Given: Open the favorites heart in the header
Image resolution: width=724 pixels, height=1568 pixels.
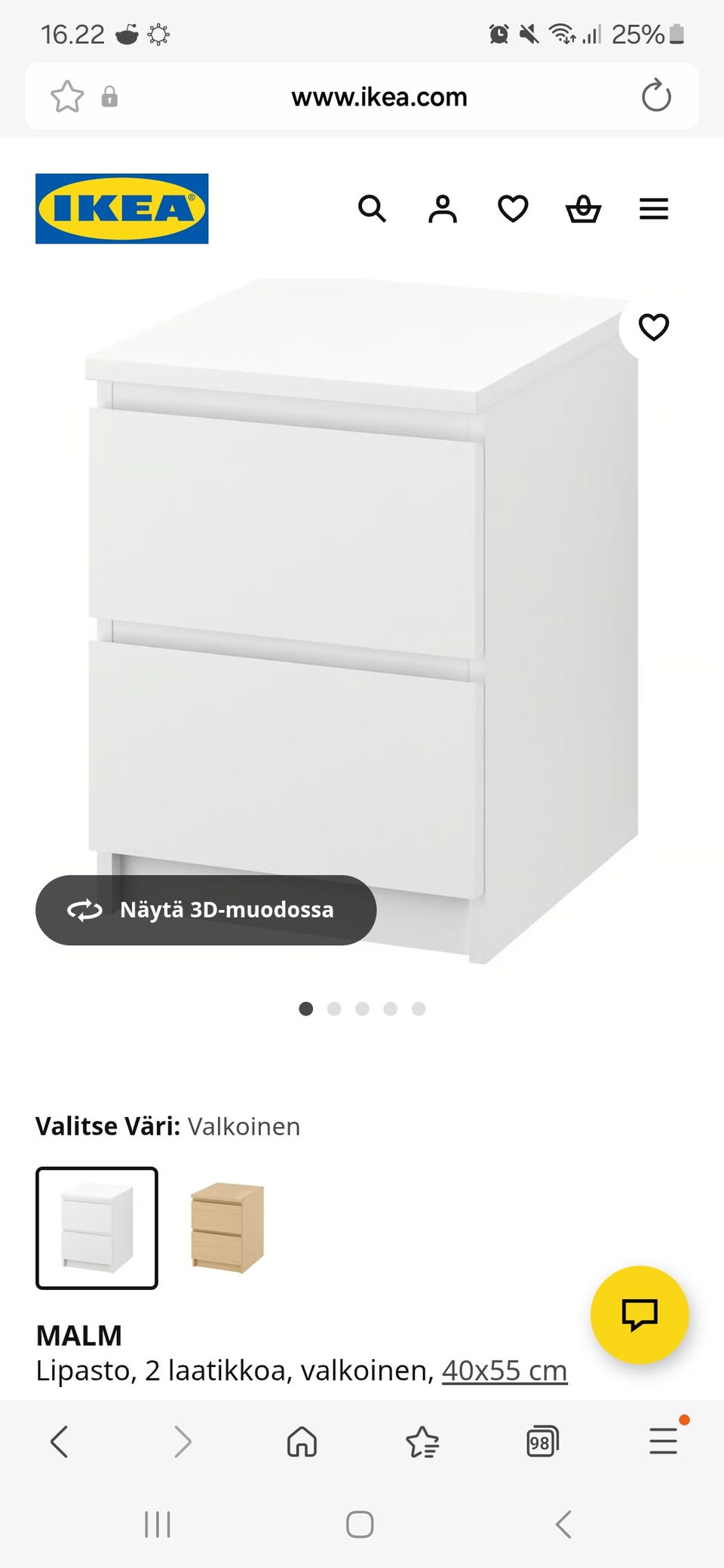Looking at the screenshot, I should (513, 209).
